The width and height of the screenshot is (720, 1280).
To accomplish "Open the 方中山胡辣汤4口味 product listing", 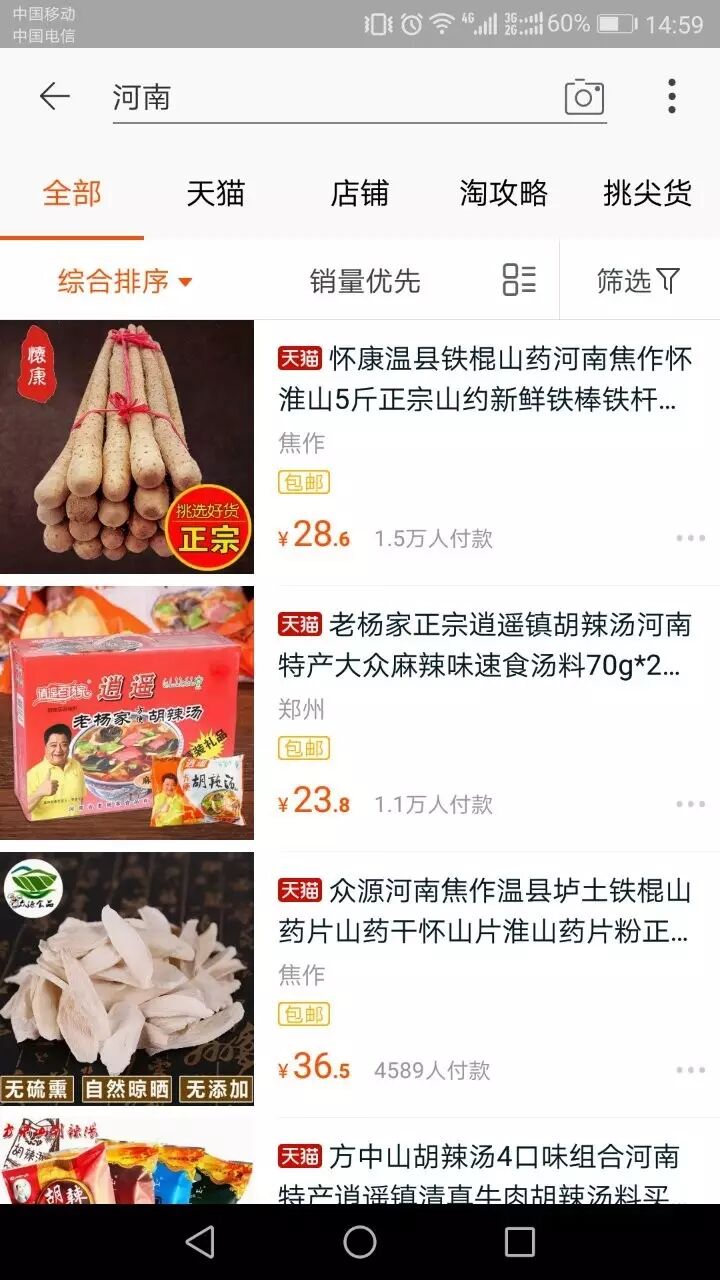I will point(360,1161).
